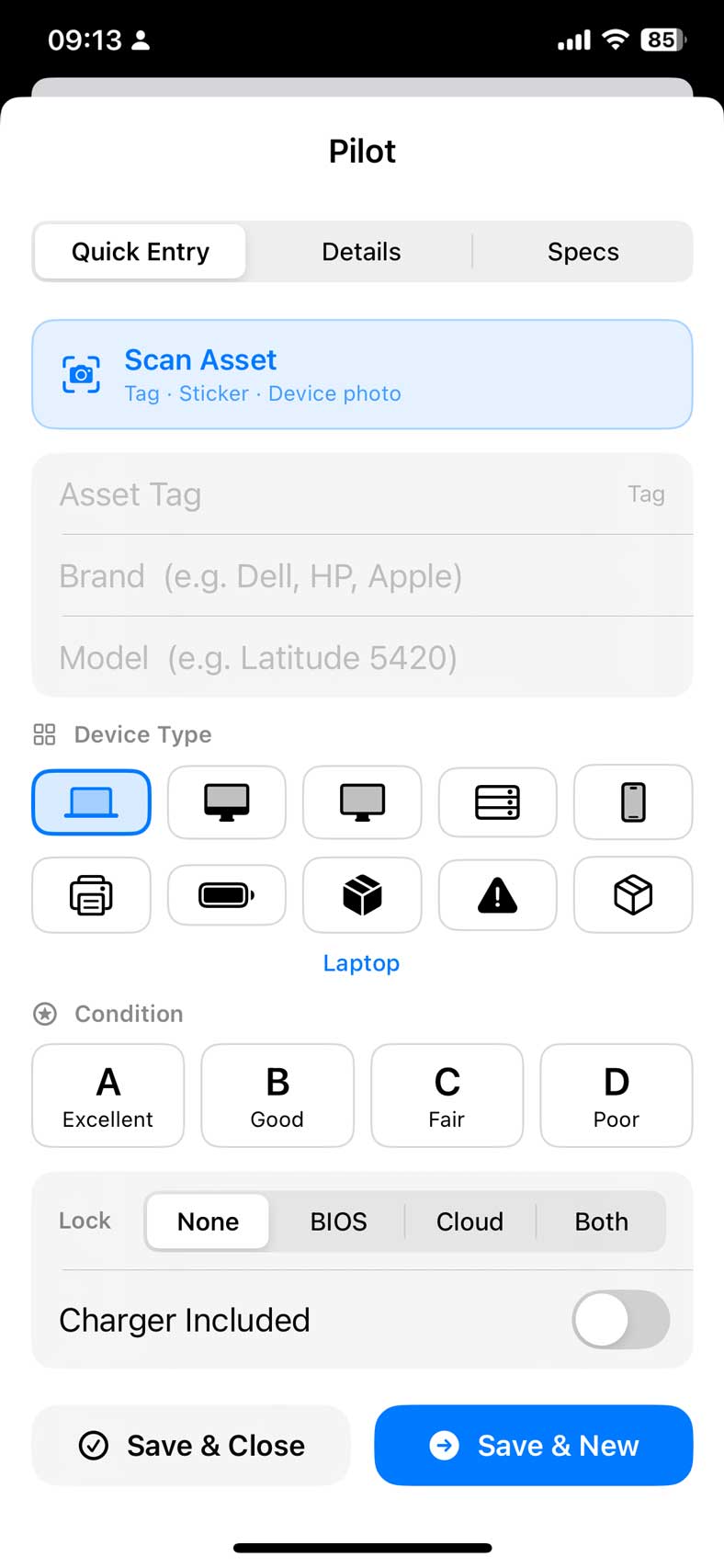
Task: Set condition to A Excellent
Action: 107,1096
